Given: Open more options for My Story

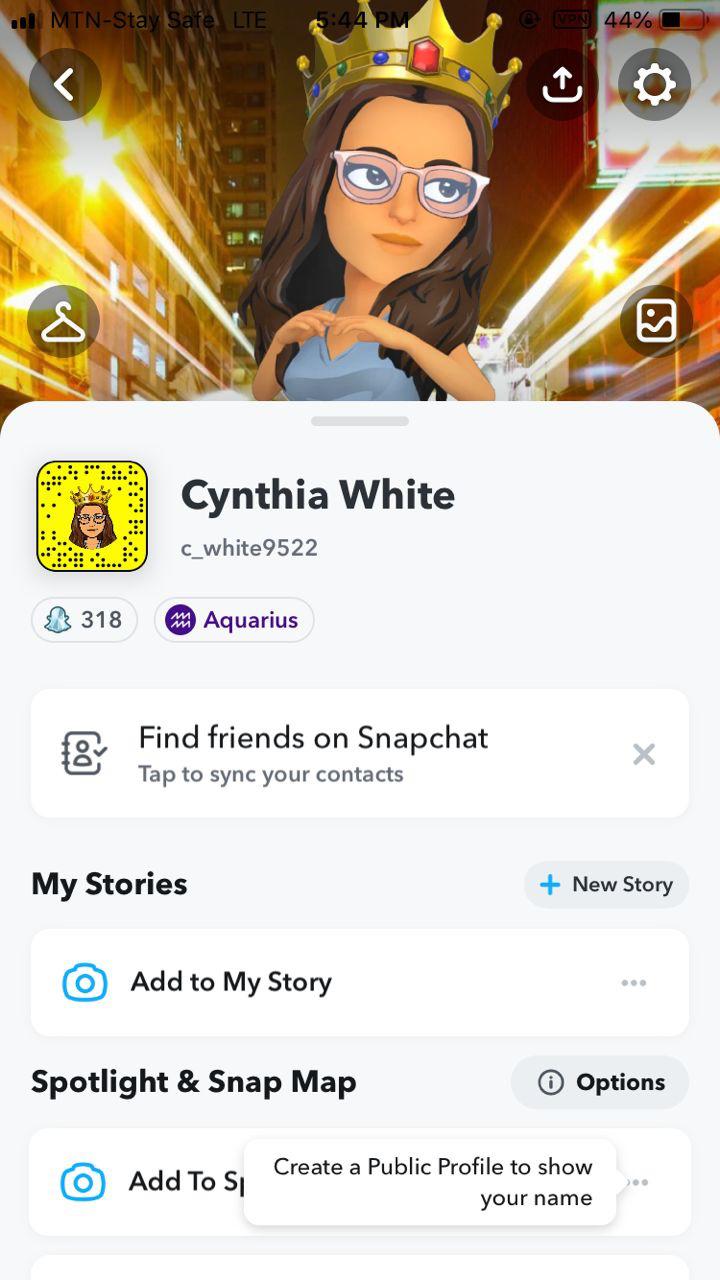Looking at the screenshot, I should pos(633,982).
